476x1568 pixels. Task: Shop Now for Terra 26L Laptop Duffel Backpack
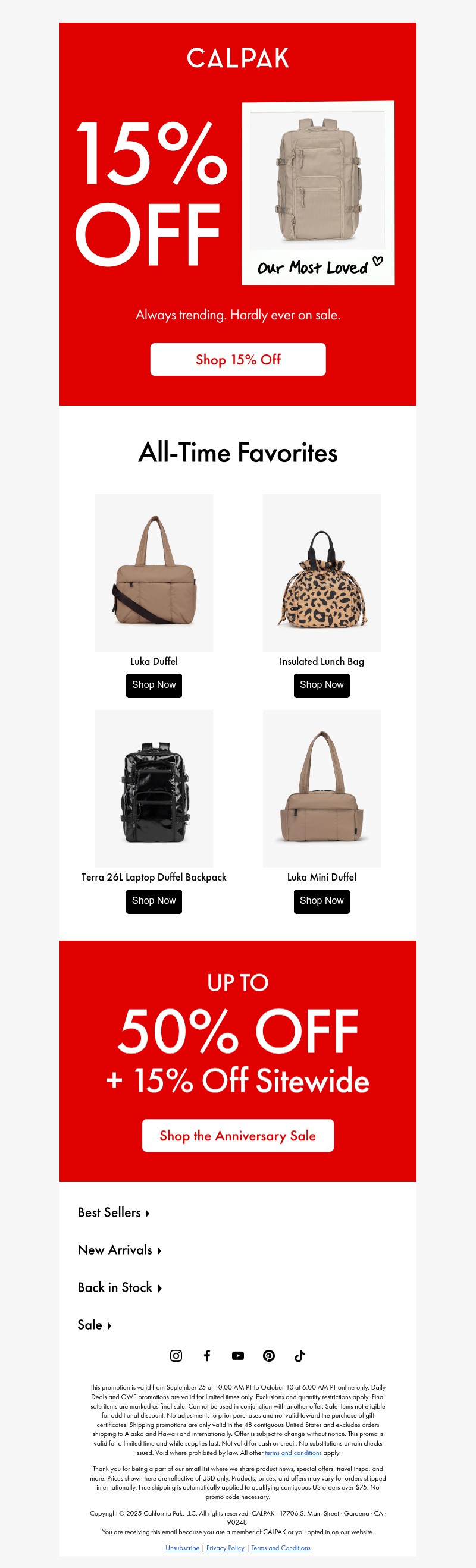[x=154, y=900]
